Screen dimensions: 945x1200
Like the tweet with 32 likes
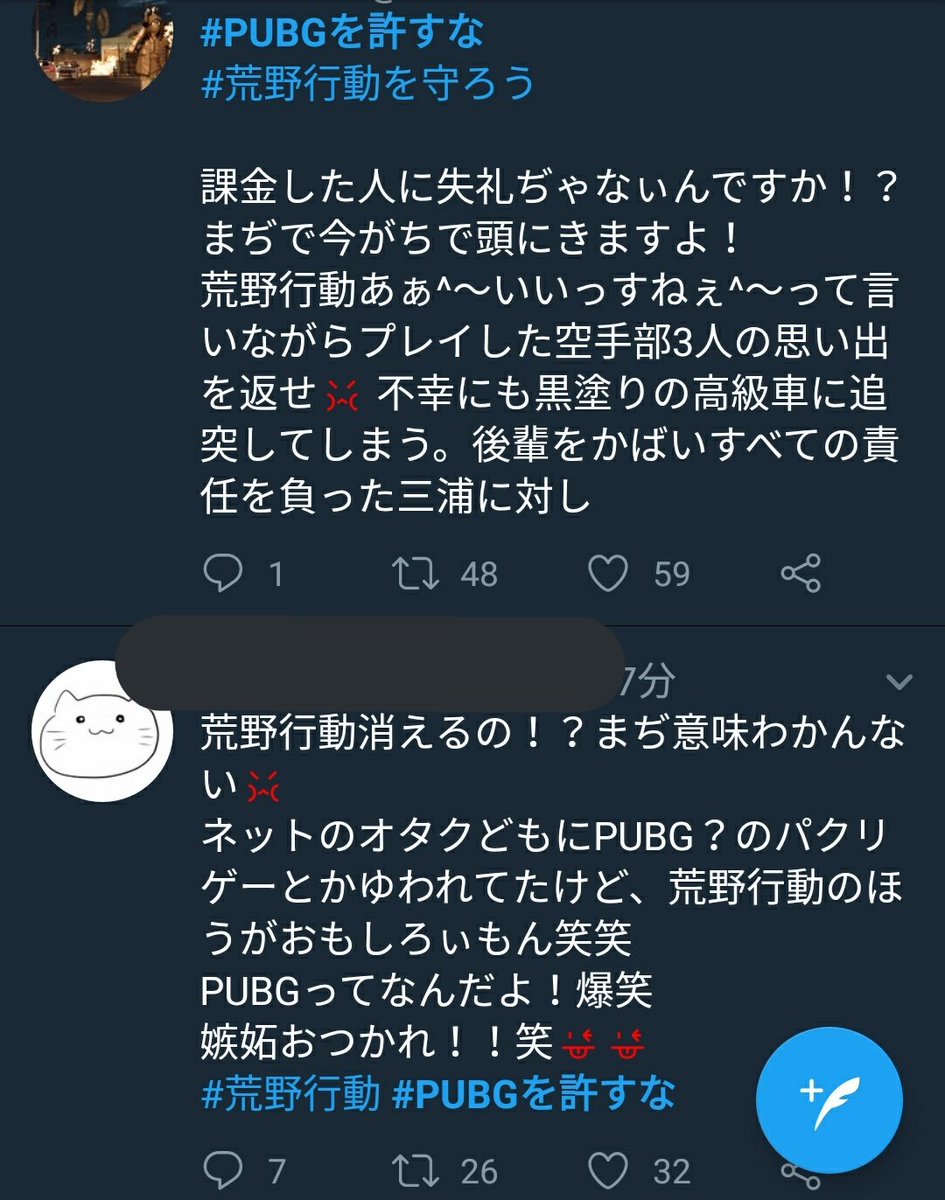tap(607, 1171)
